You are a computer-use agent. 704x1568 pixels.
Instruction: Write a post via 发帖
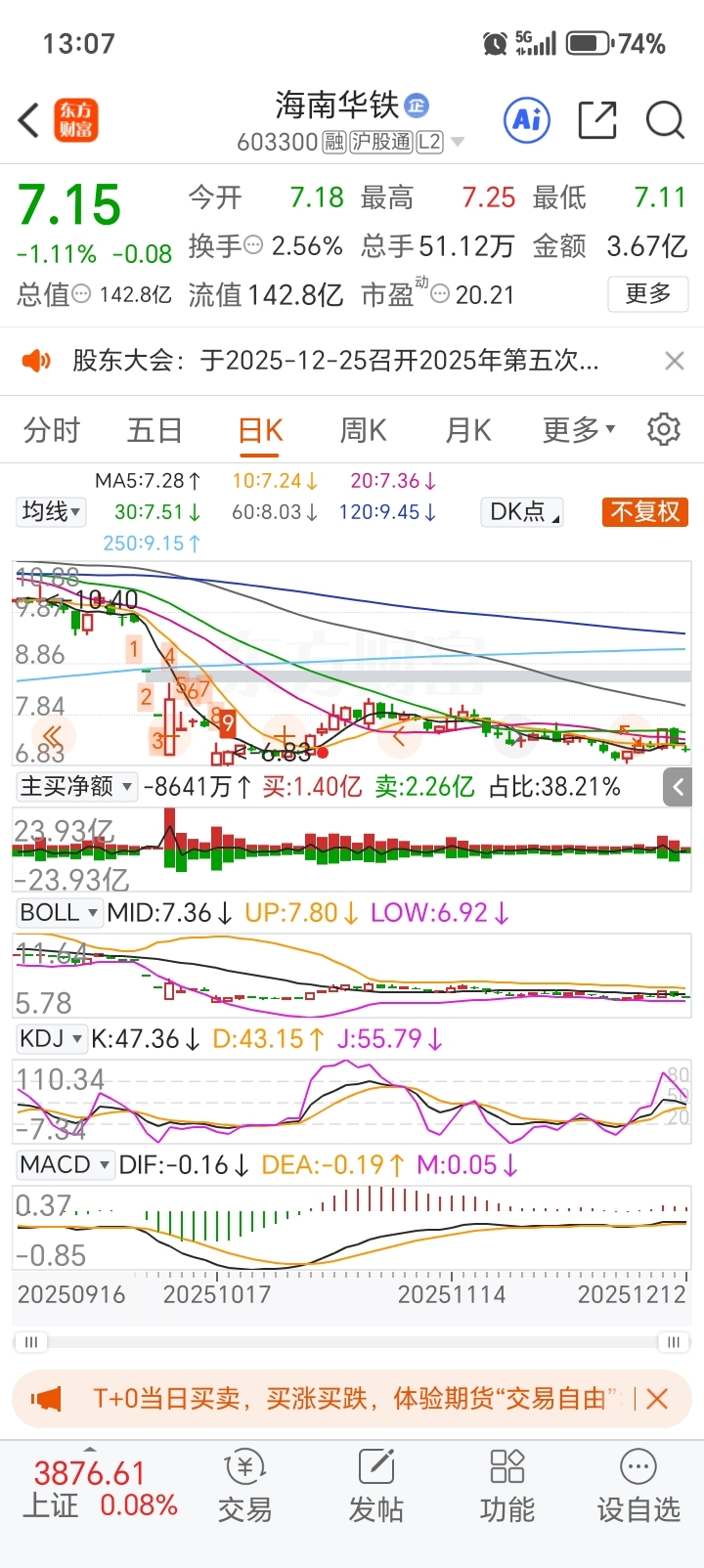coord(375,1488)
